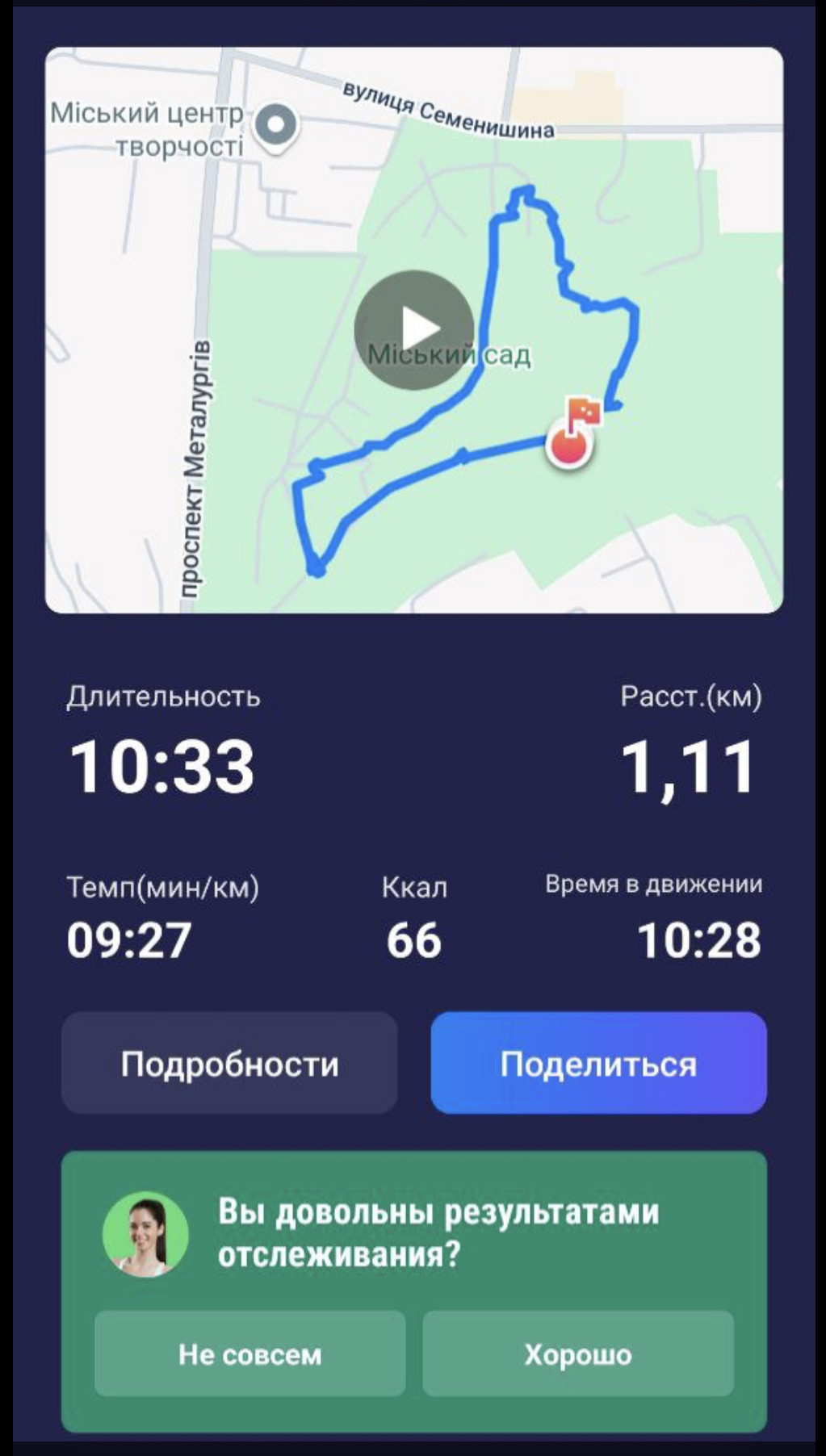Screen dimensions: 826x1456
Task: Answer Хорошо to the tracking survey
Action: click(x=578, y=1353)
